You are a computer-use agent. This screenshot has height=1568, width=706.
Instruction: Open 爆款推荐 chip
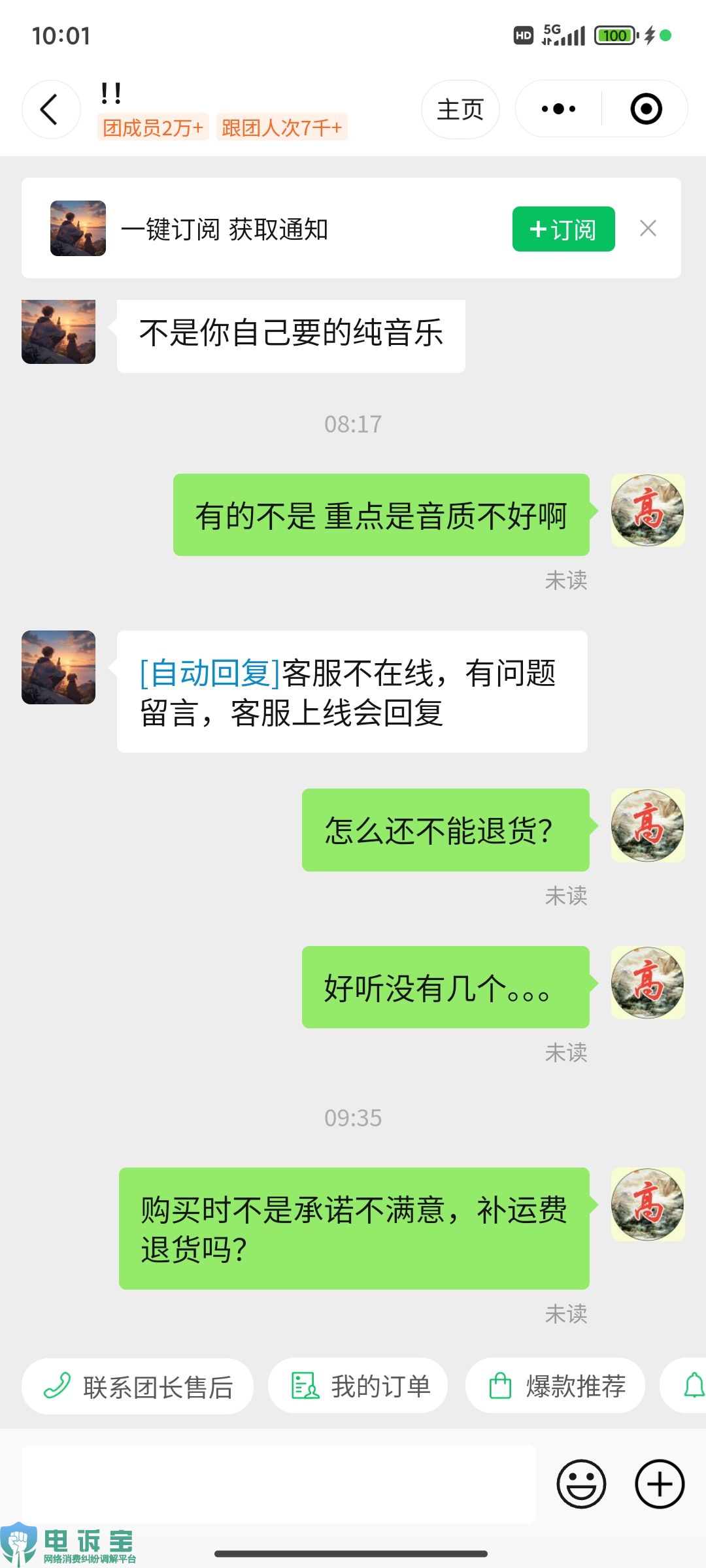556,1386
